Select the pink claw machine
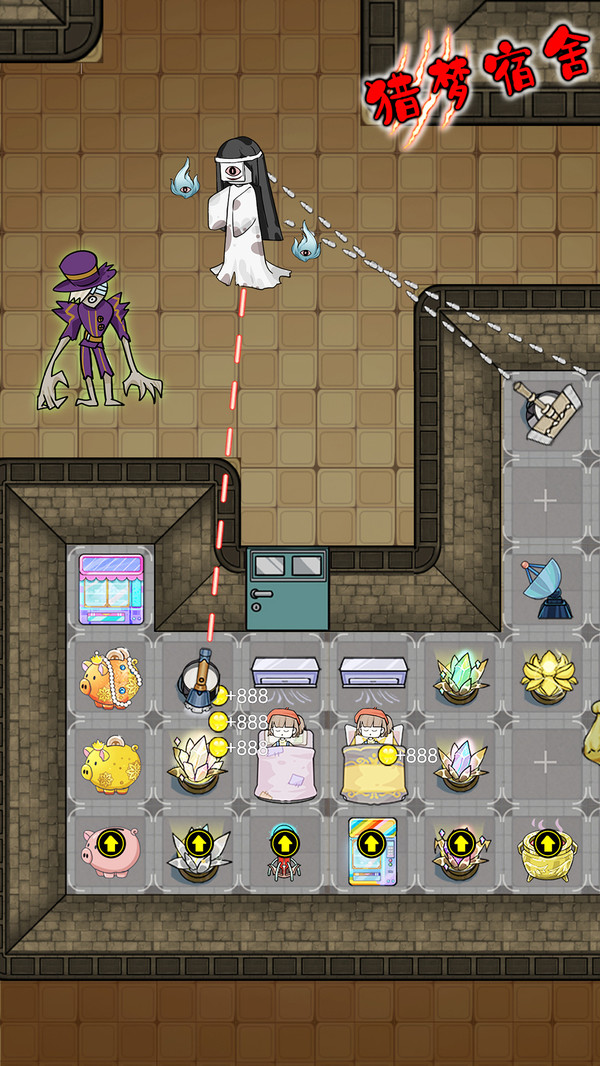The height and width of the screenshot is (1066, 600). (111, 589)
